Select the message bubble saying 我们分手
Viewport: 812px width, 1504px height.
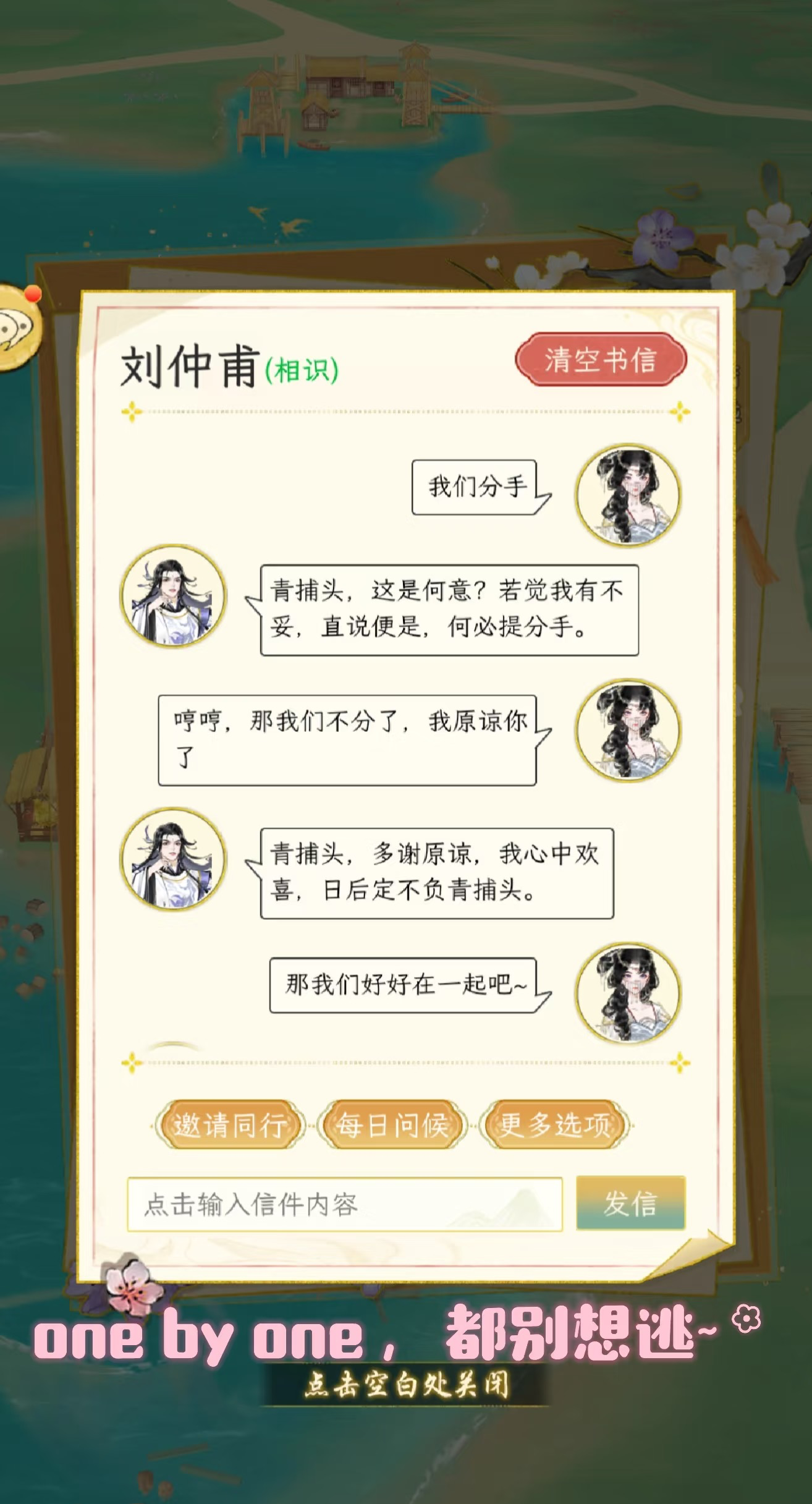coord(476,487)
